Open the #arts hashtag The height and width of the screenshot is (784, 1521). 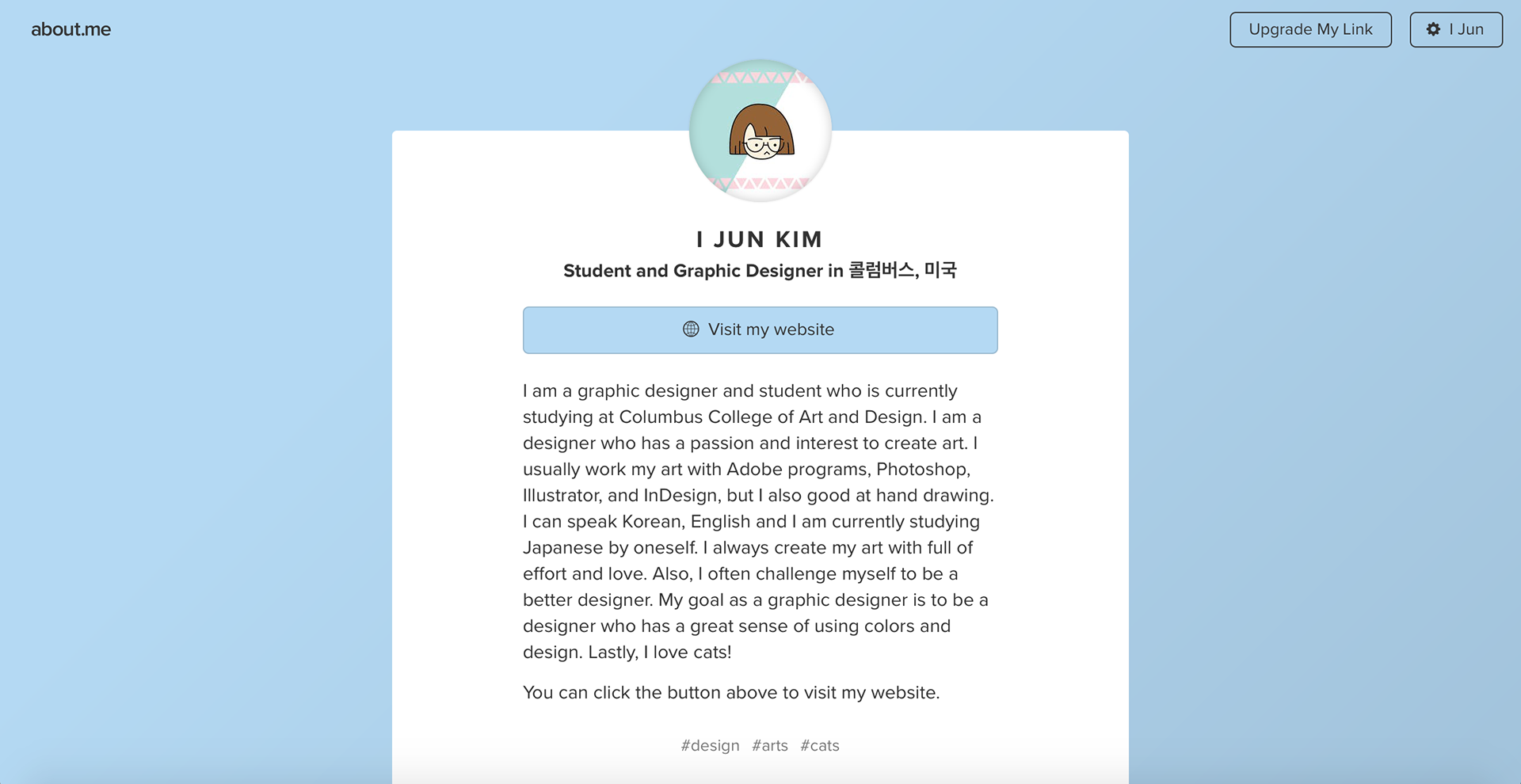point(769,745)
